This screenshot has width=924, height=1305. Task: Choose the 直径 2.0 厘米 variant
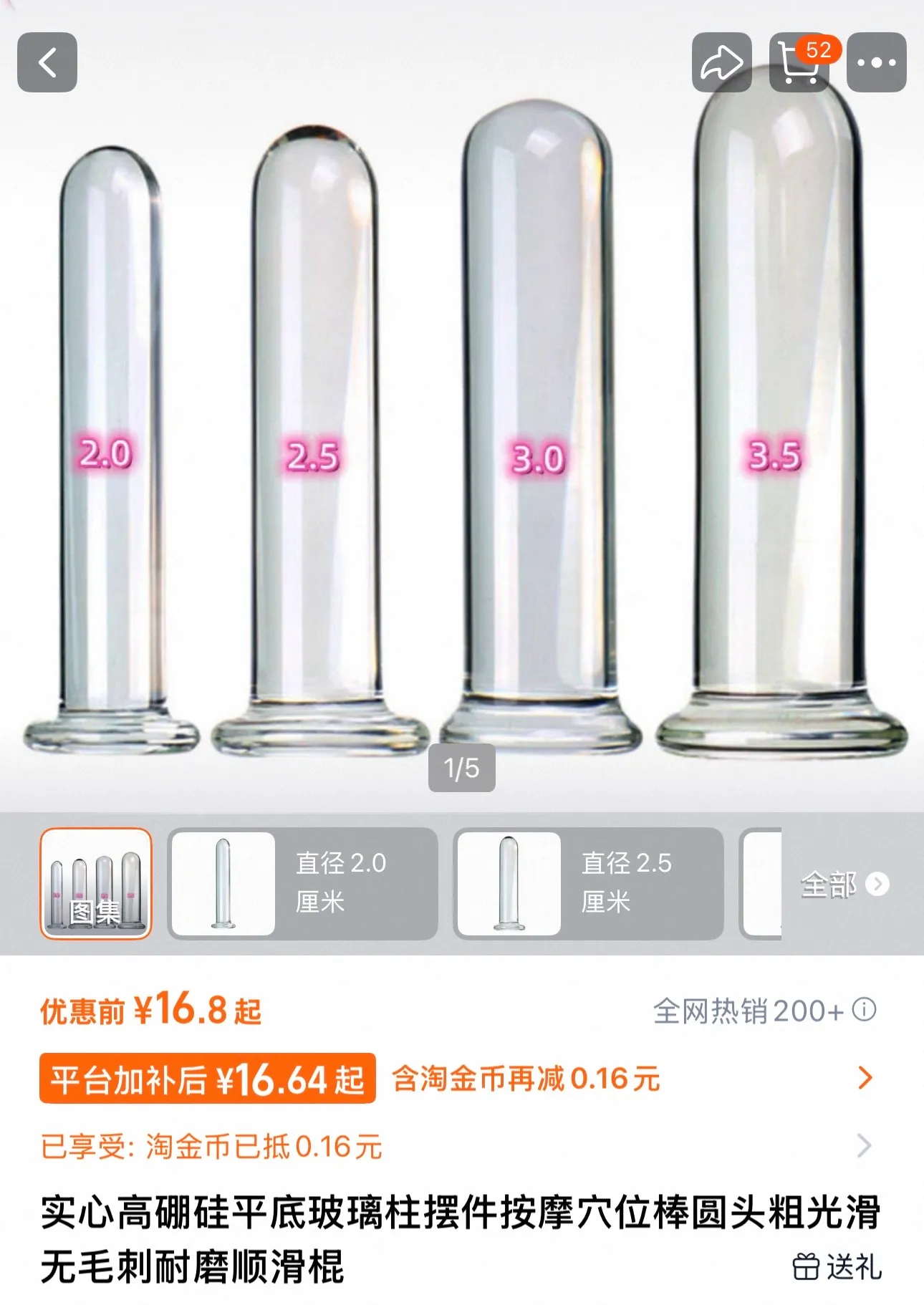tap(302, 883)
